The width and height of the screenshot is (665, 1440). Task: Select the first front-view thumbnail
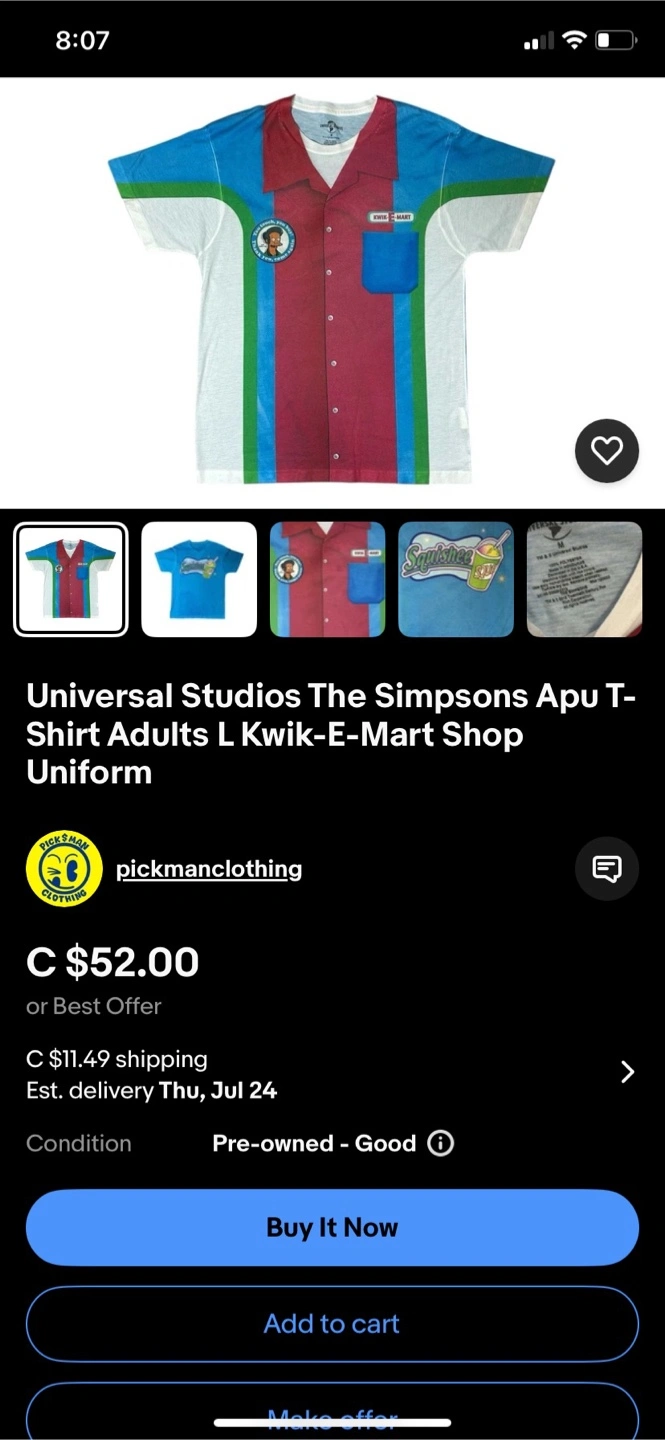click(70, 579)
